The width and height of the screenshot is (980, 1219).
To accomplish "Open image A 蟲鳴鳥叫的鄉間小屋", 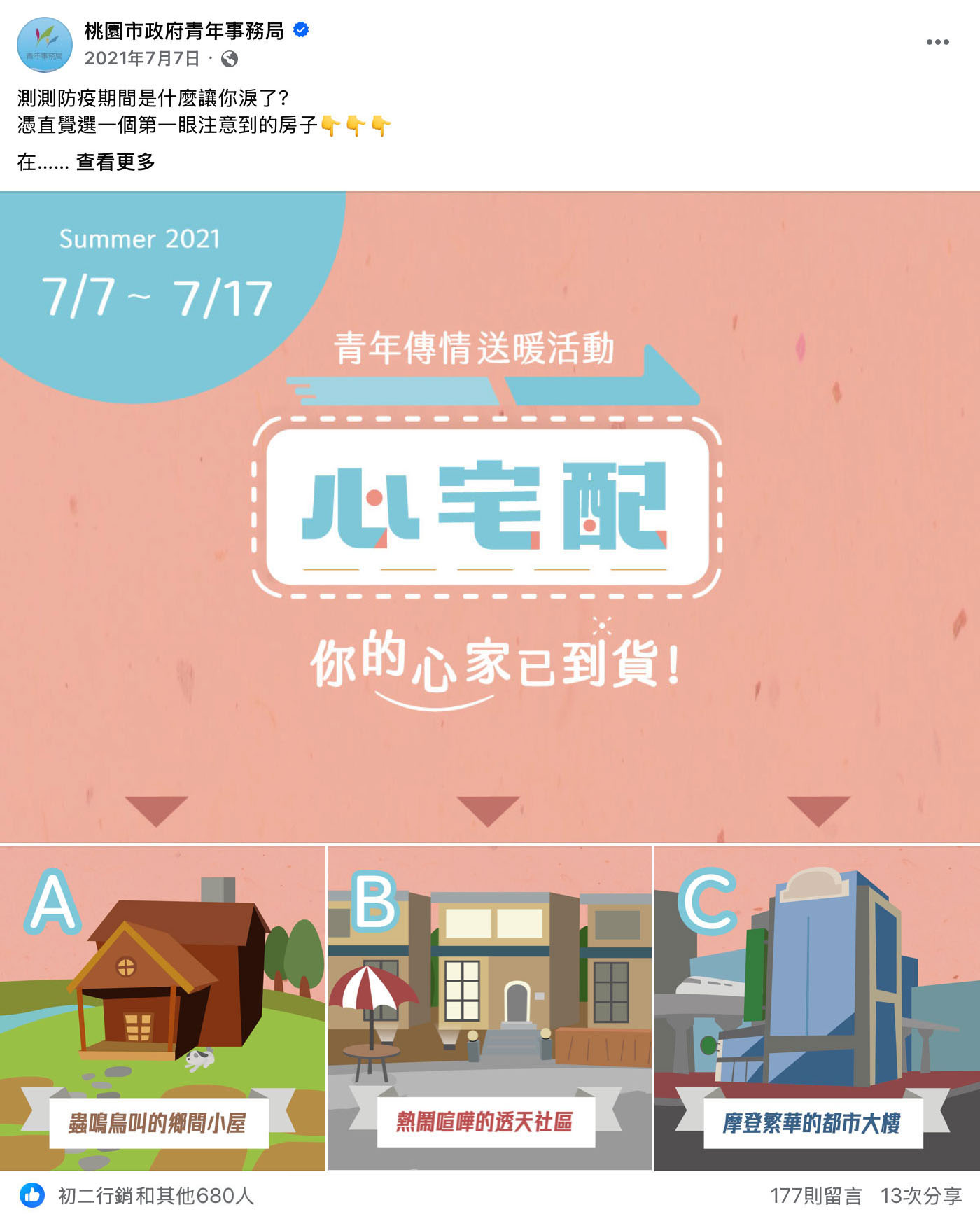I will tap(162, 1007).
